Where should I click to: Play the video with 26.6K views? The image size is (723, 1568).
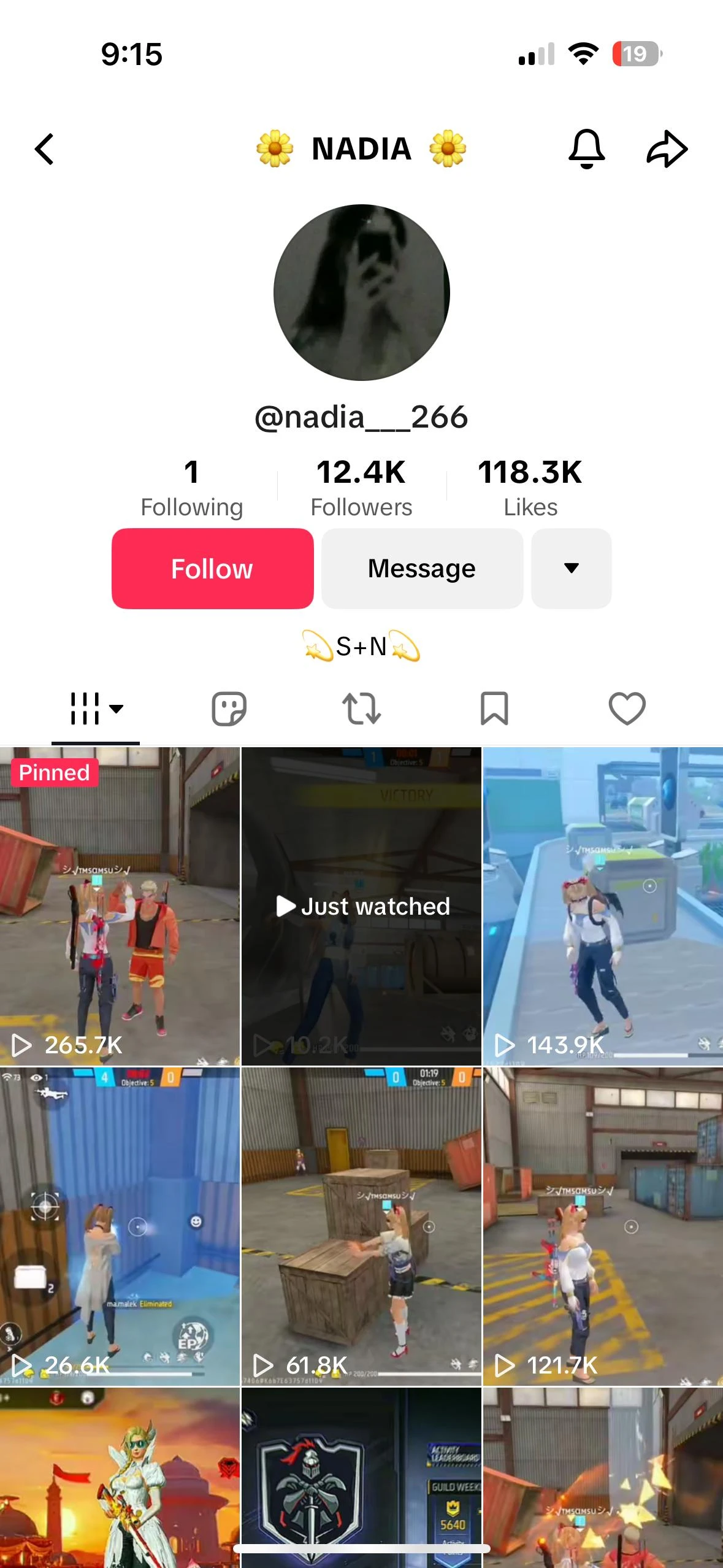point(120,1227)
